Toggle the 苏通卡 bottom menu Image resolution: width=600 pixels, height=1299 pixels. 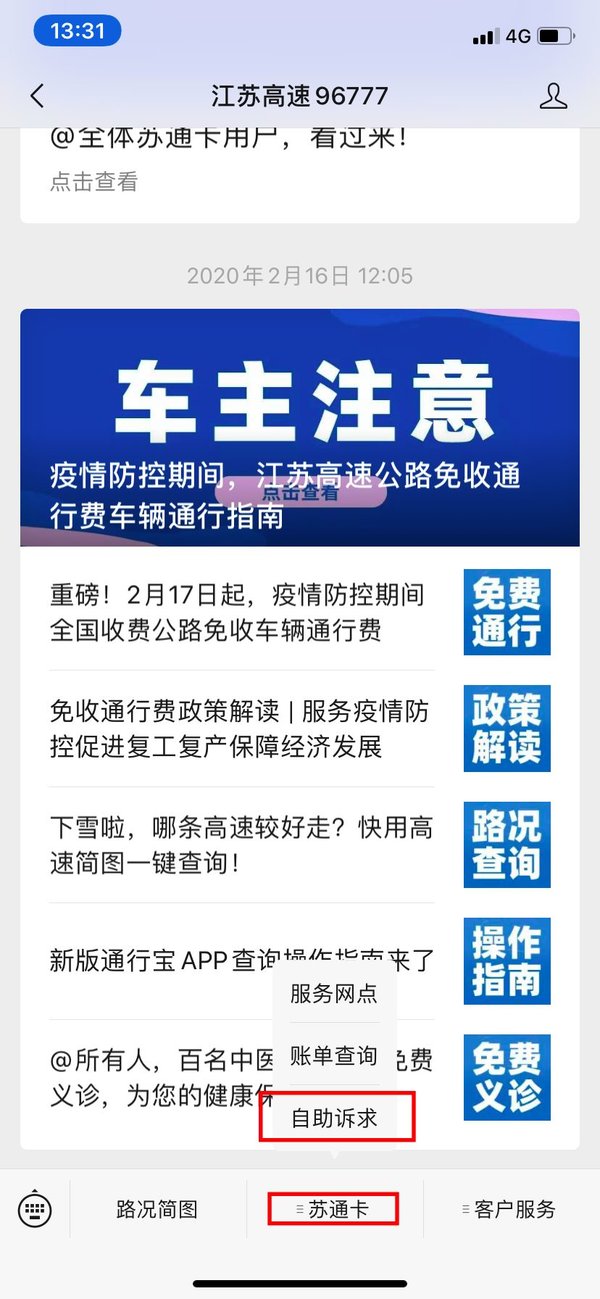[x=334, y=1209]
